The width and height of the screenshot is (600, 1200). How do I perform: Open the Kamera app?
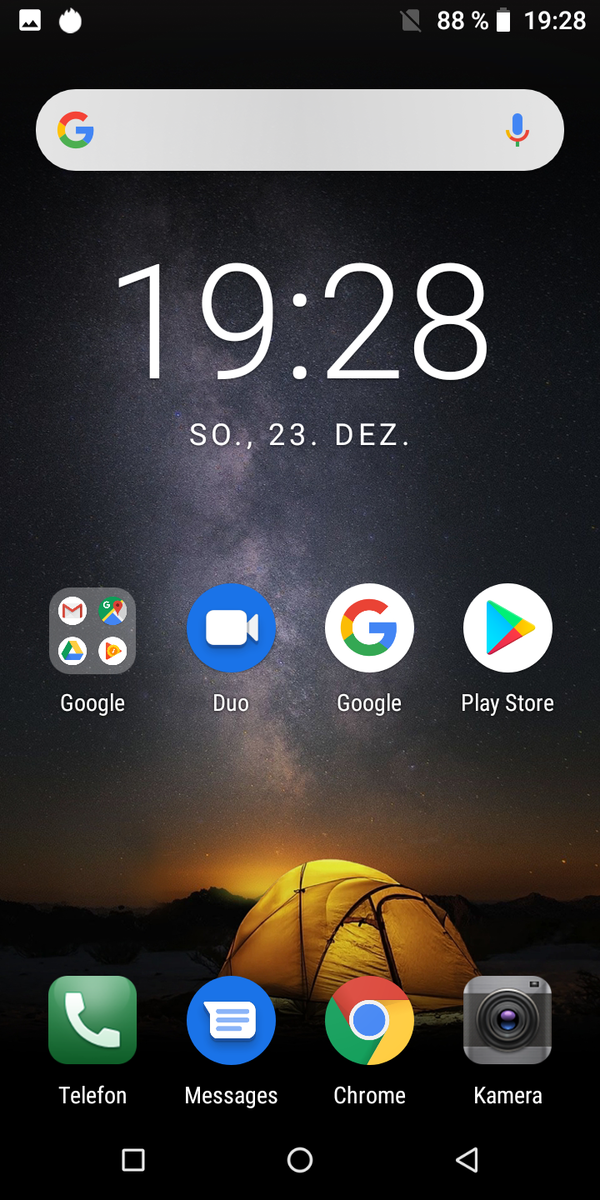tap(507, 1020)
